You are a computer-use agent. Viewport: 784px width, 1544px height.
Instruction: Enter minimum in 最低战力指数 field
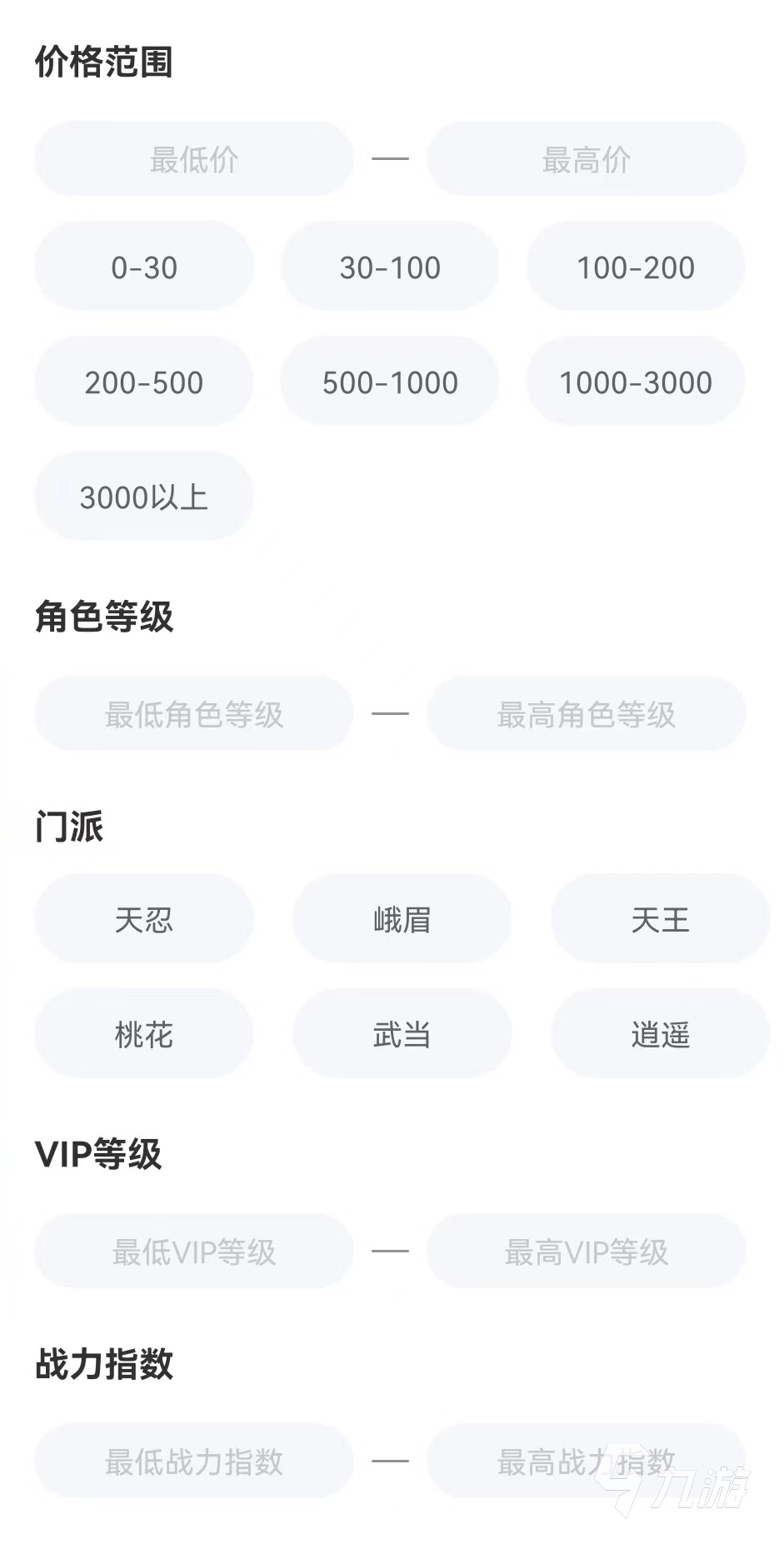[193, 1462]
